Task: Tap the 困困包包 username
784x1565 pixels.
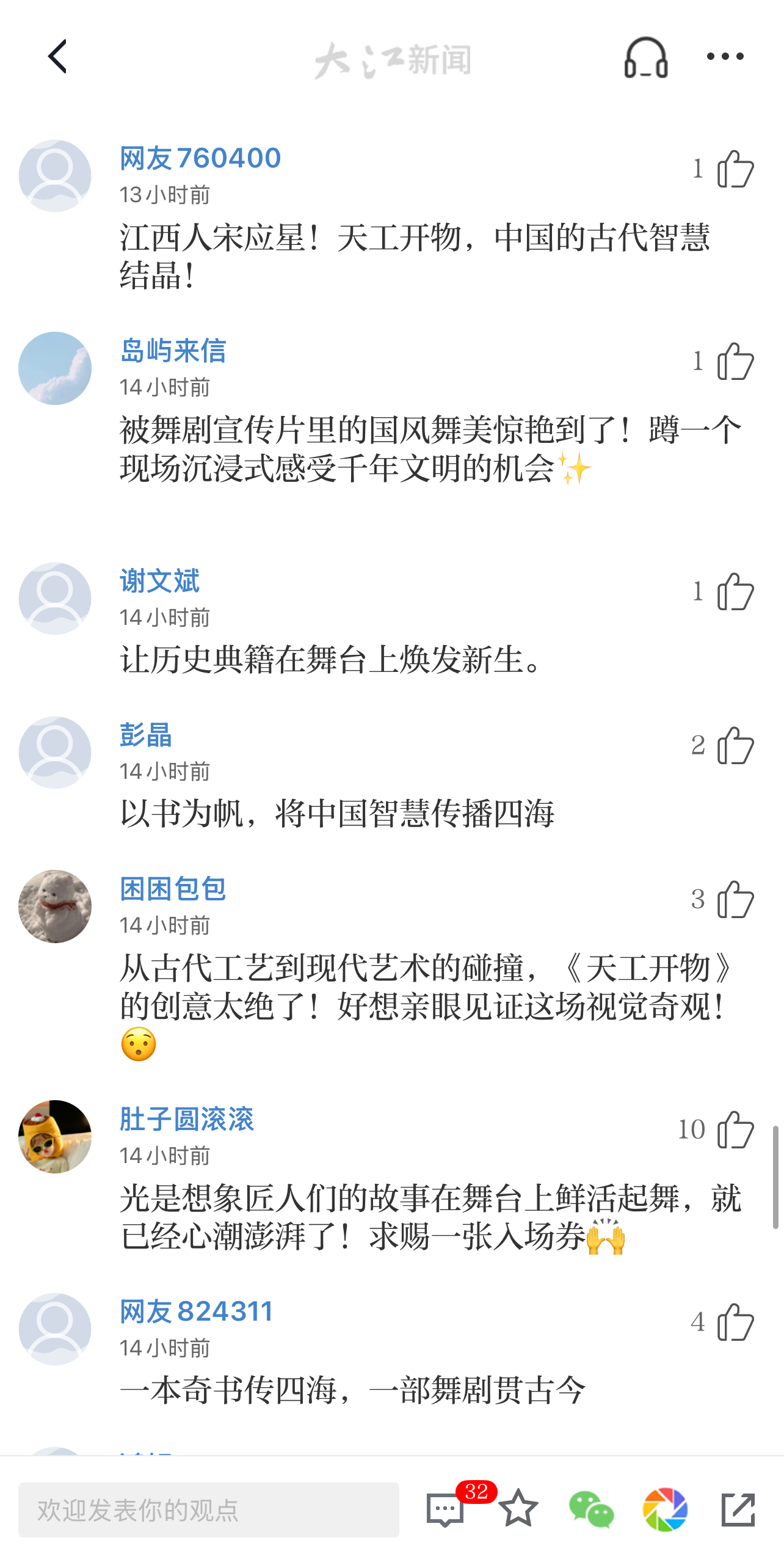Action: pyautogui.click(x=173, y=889)
